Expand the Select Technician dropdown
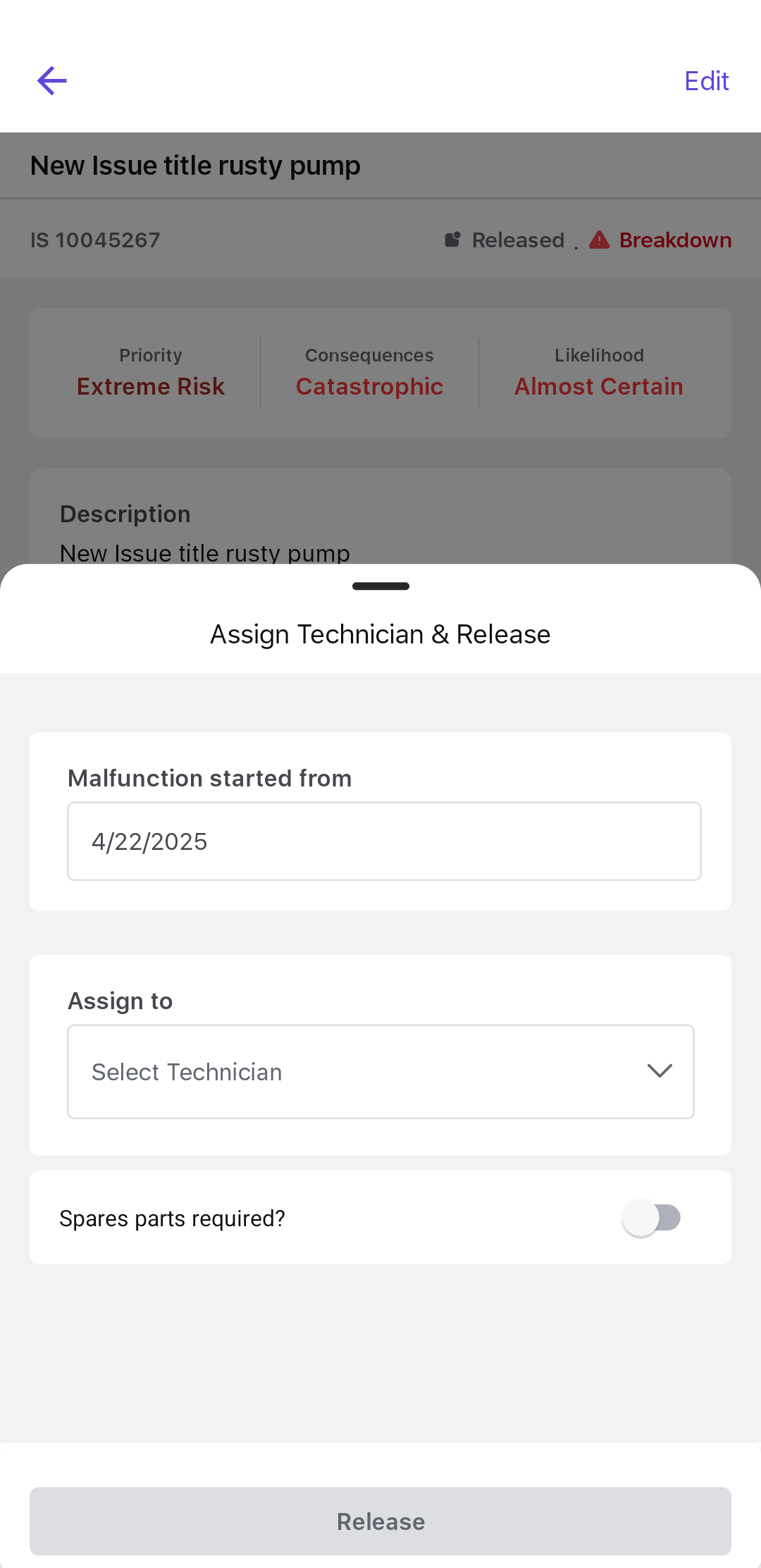 point(380,1072)
